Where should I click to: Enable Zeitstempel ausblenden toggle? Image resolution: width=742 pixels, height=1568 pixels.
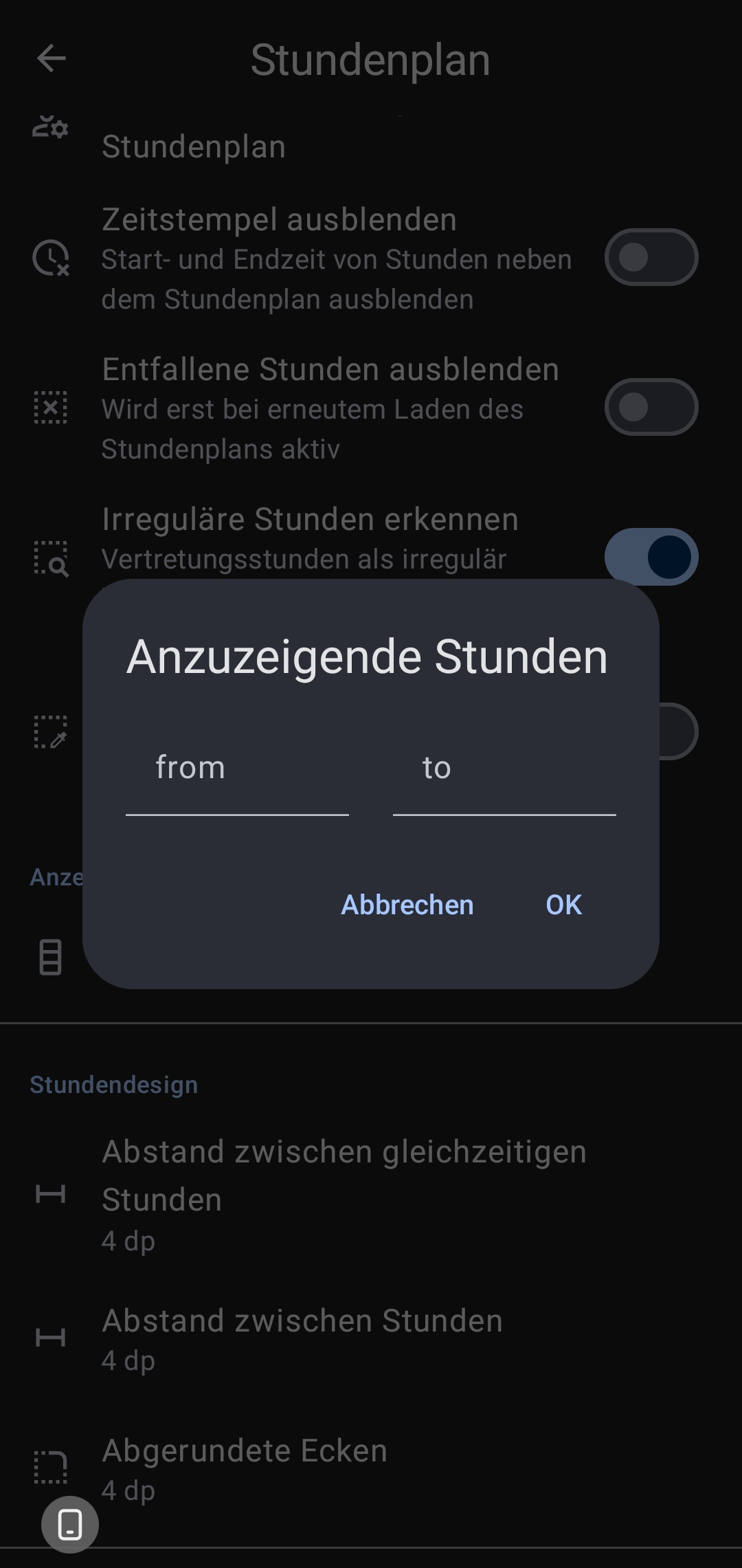(652, 258)
